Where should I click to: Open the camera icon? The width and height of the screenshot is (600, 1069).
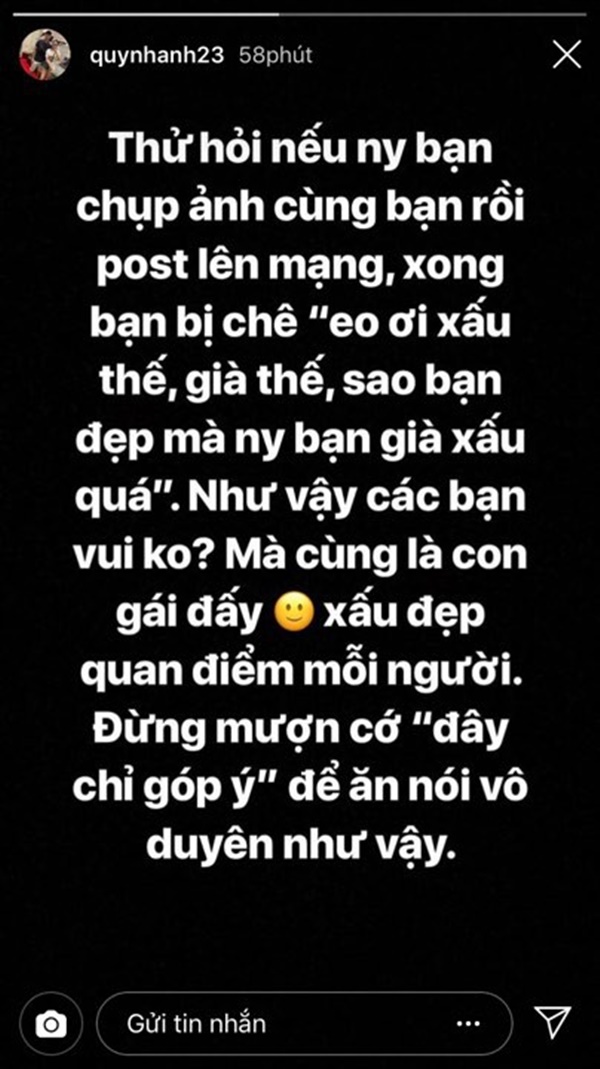pos(50,1023)
